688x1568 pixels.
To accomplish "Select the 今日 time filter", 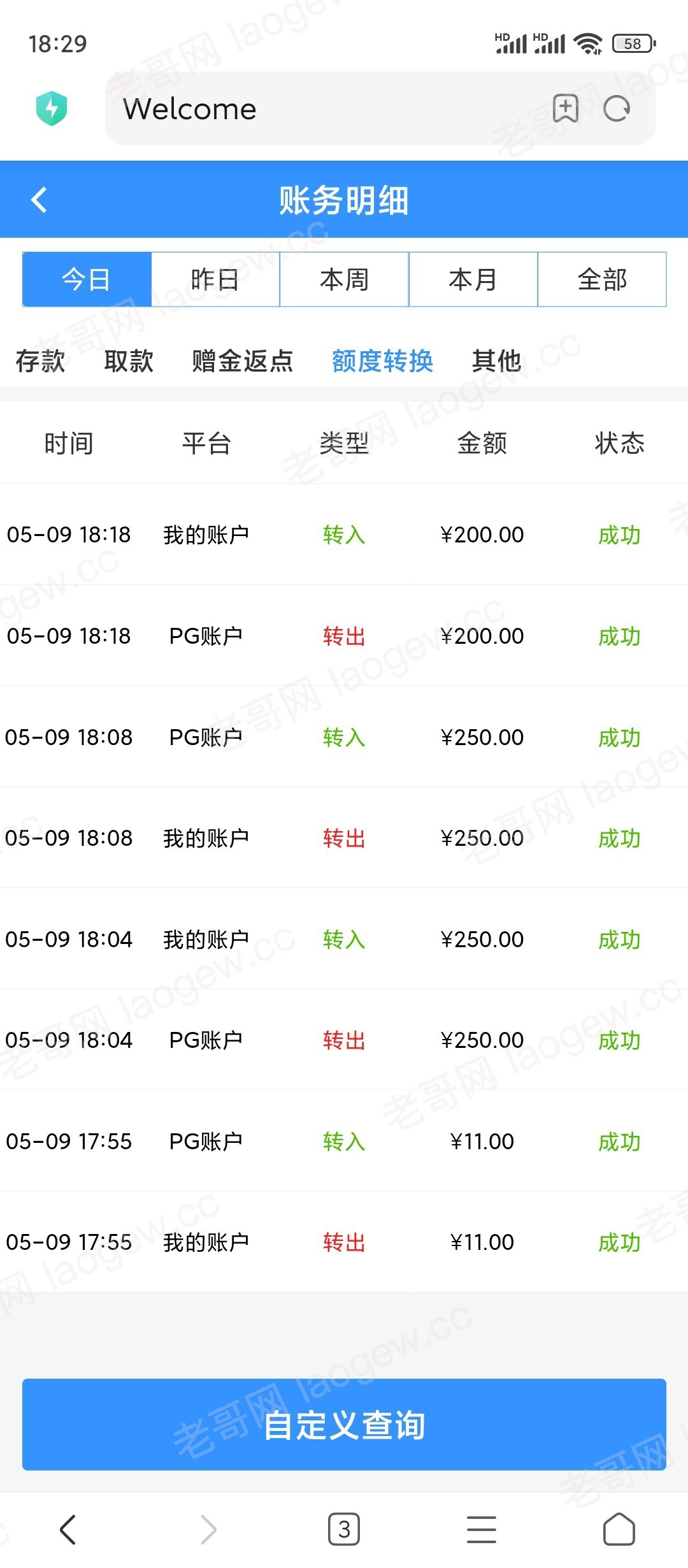I will coord(87,279).
